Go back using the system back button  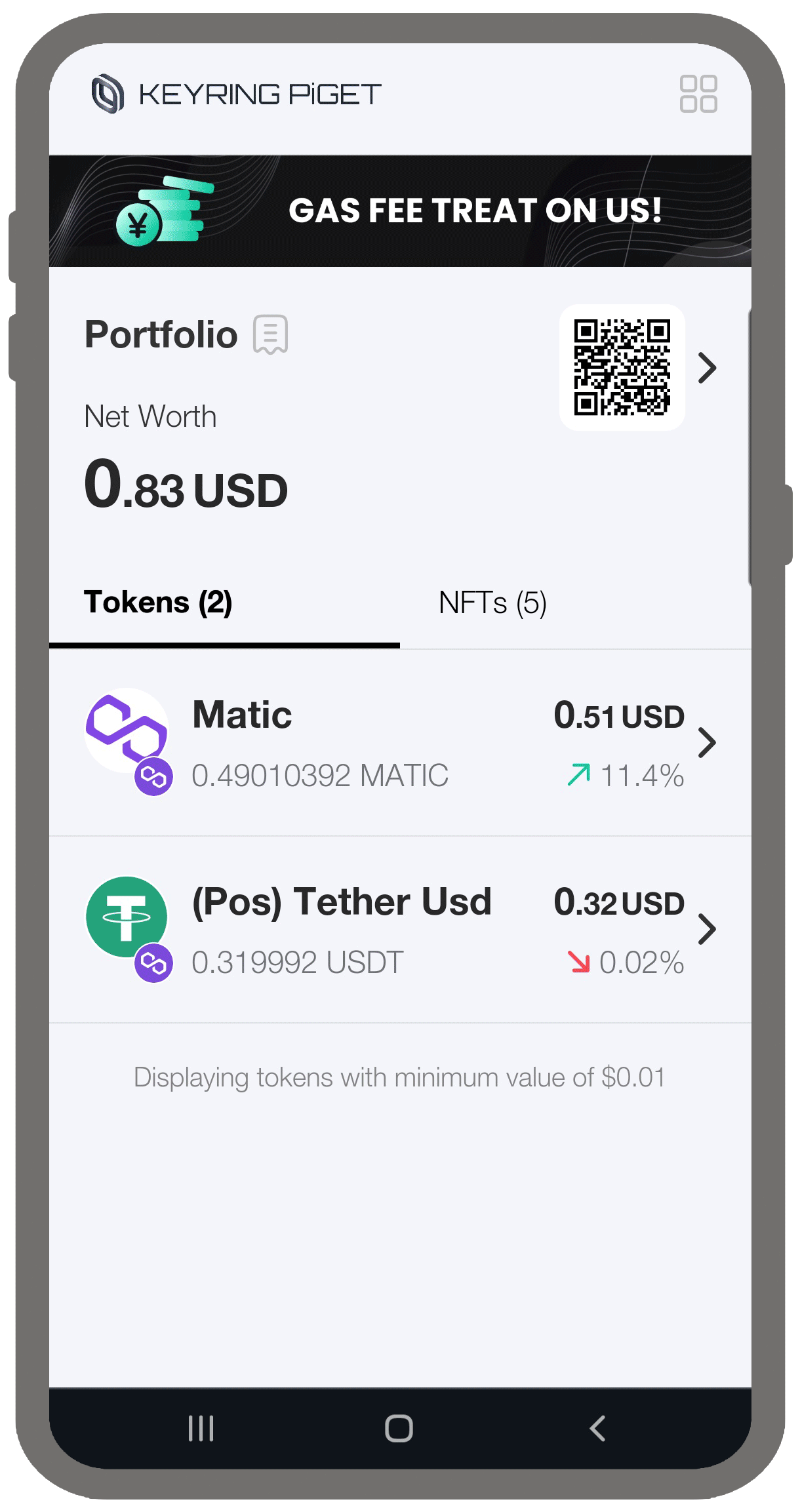[x=597, y=1428]
